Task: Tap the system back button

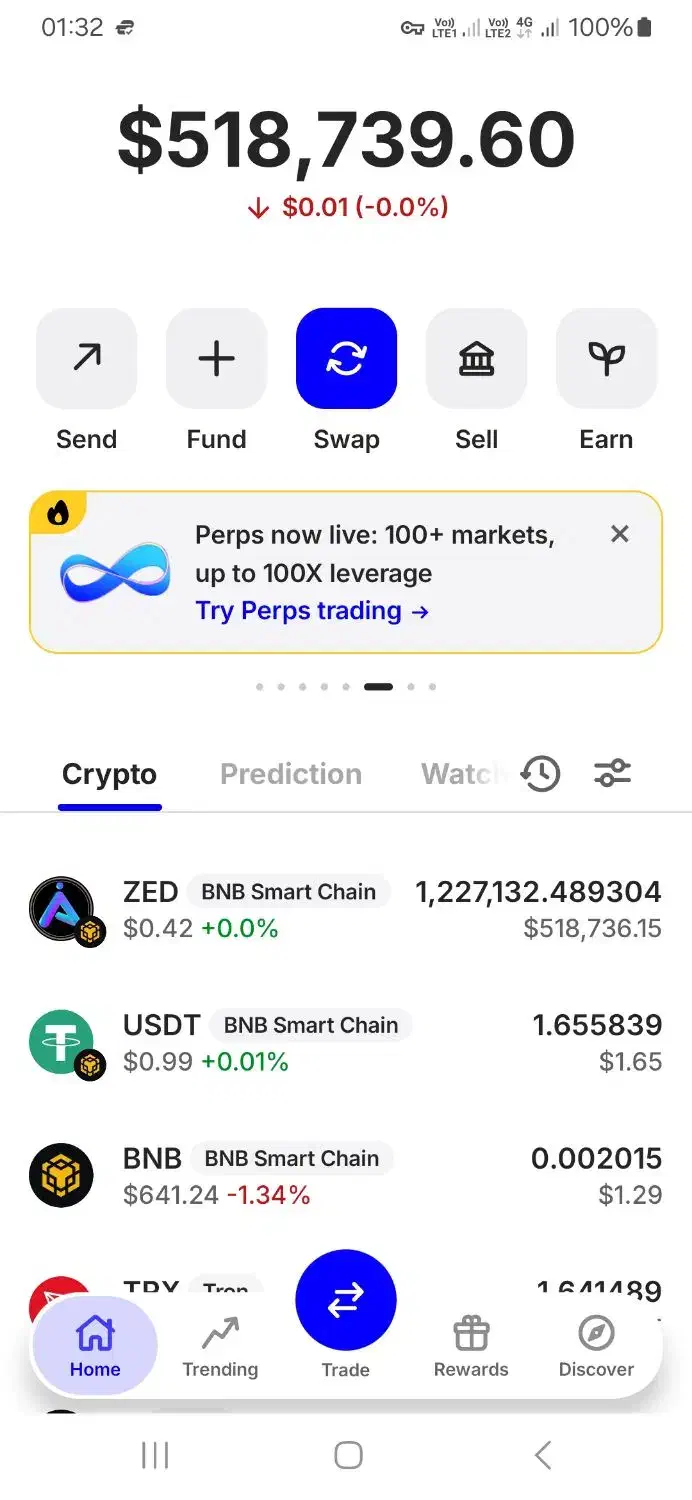Action: (543, 1455)
